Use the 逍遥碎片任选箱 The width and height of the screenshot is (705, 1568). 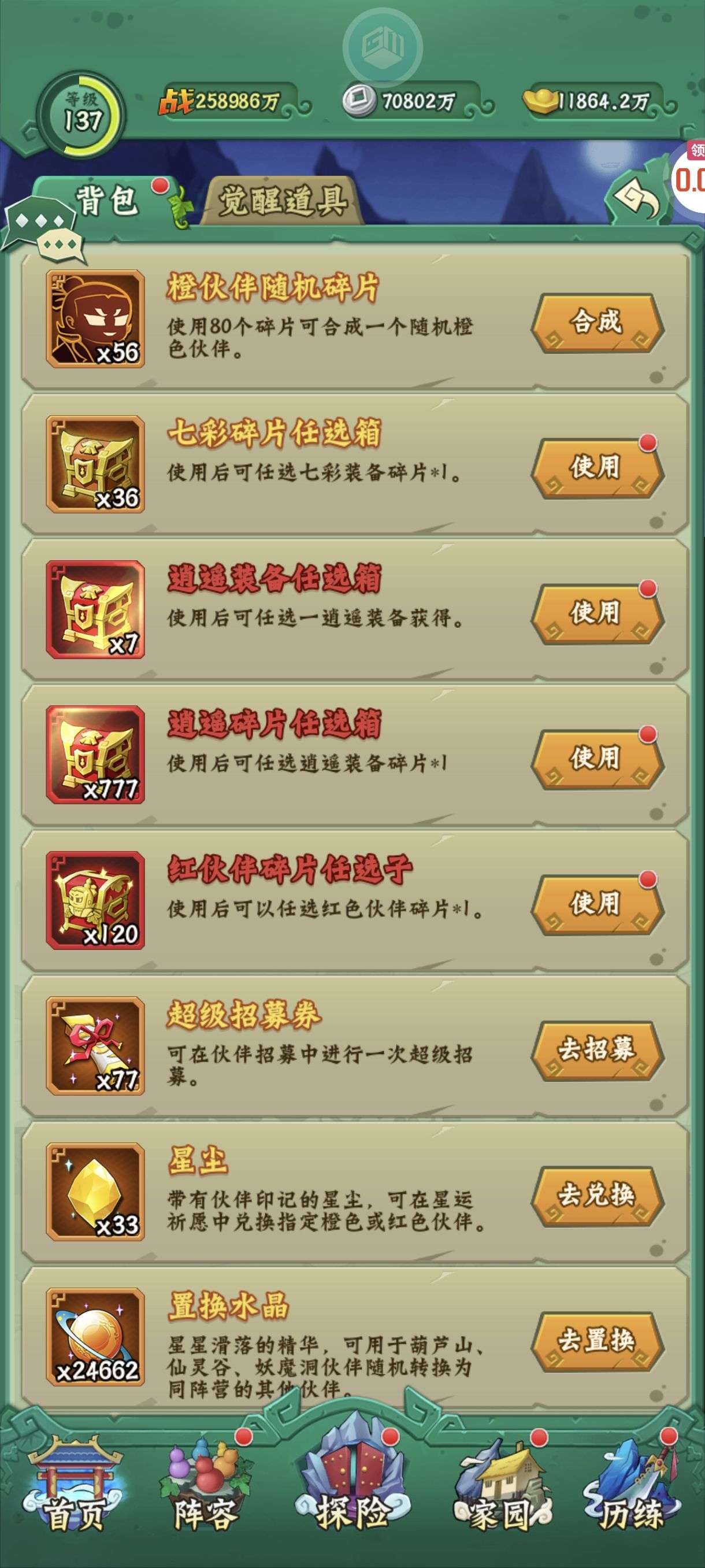click(596, 759)
